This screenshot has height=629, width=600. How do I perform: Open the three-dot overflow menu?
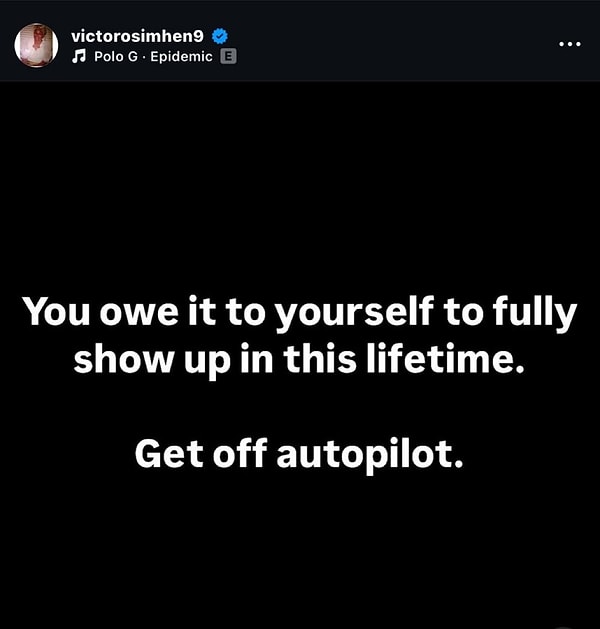click(x=569, y=45)
